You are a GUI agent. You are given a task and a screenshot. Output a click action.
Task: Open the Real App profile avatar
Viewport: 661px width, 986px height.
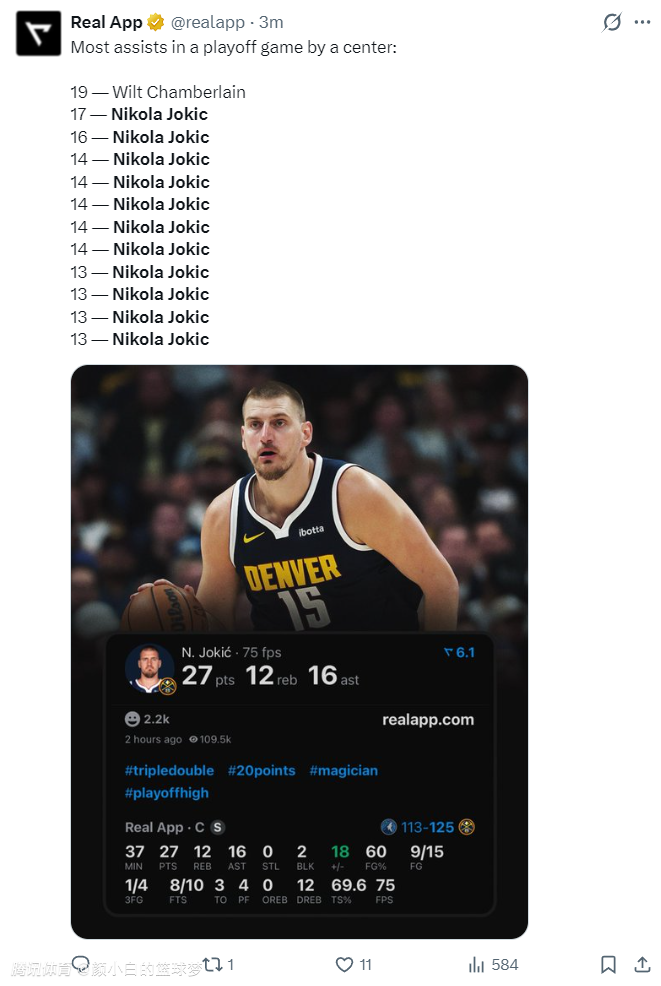click(38, 33)
